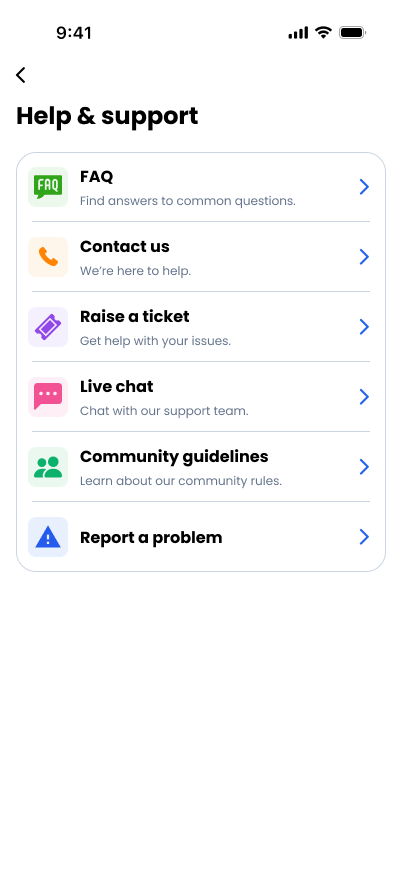The width and height of the screenshot is (402, 874).
Task: Choose Report a problem
Action: 201,537
